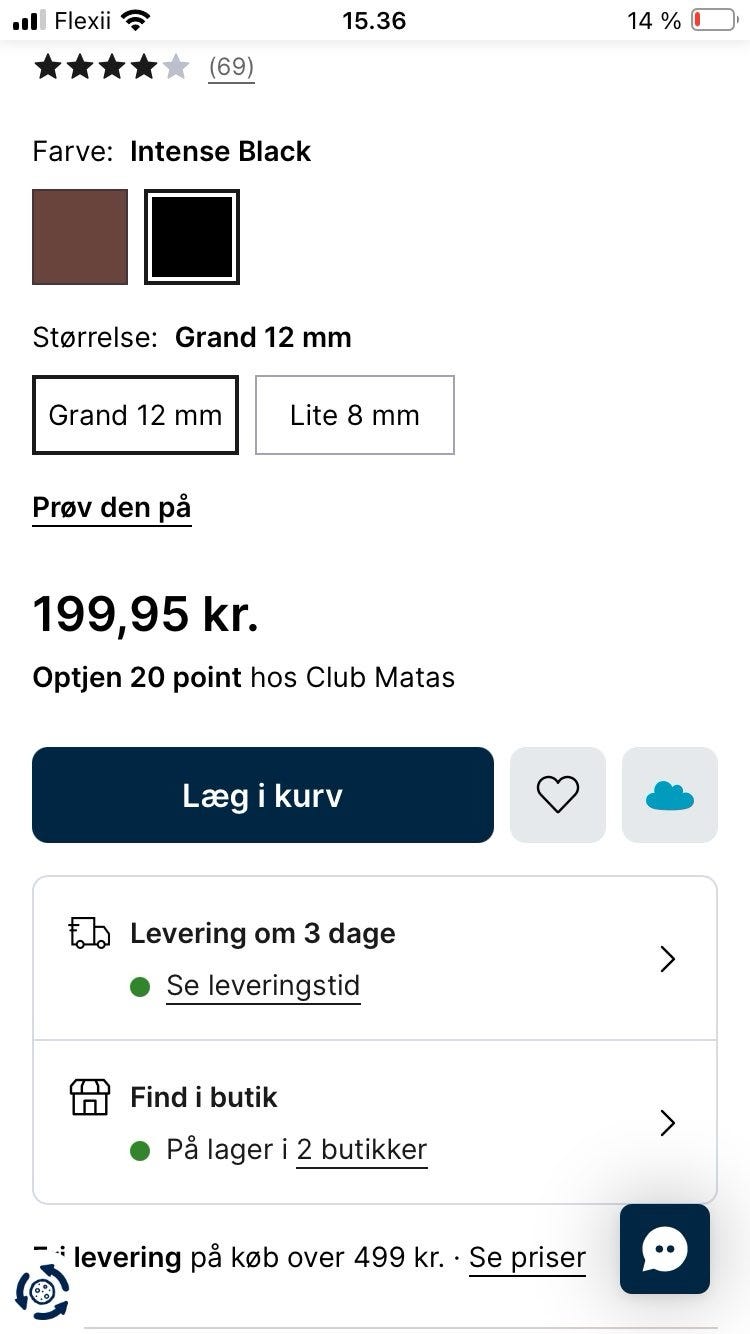This screenshot has height=1334, width=750.
Task: Select the brown color swatch
Action: [80, 237]
